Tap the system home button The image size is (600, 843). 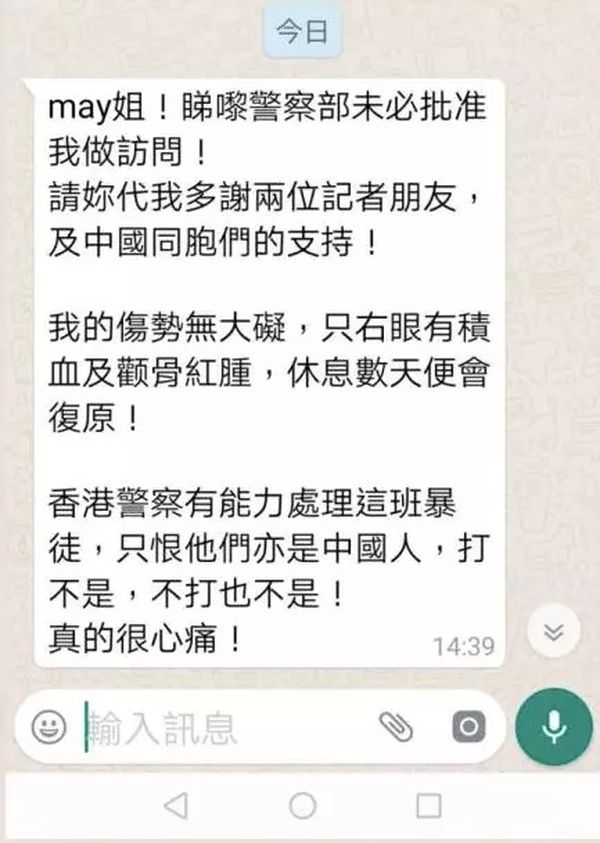tap(302, 806)
